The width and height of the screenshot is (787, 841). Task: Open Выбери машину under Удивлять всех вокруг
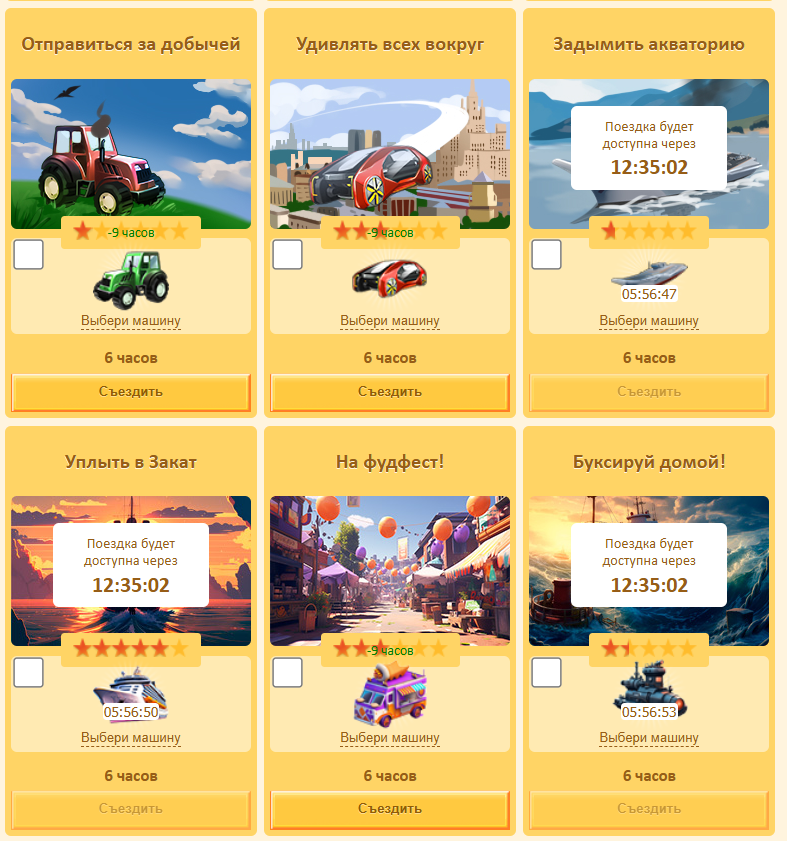point(389,321)
